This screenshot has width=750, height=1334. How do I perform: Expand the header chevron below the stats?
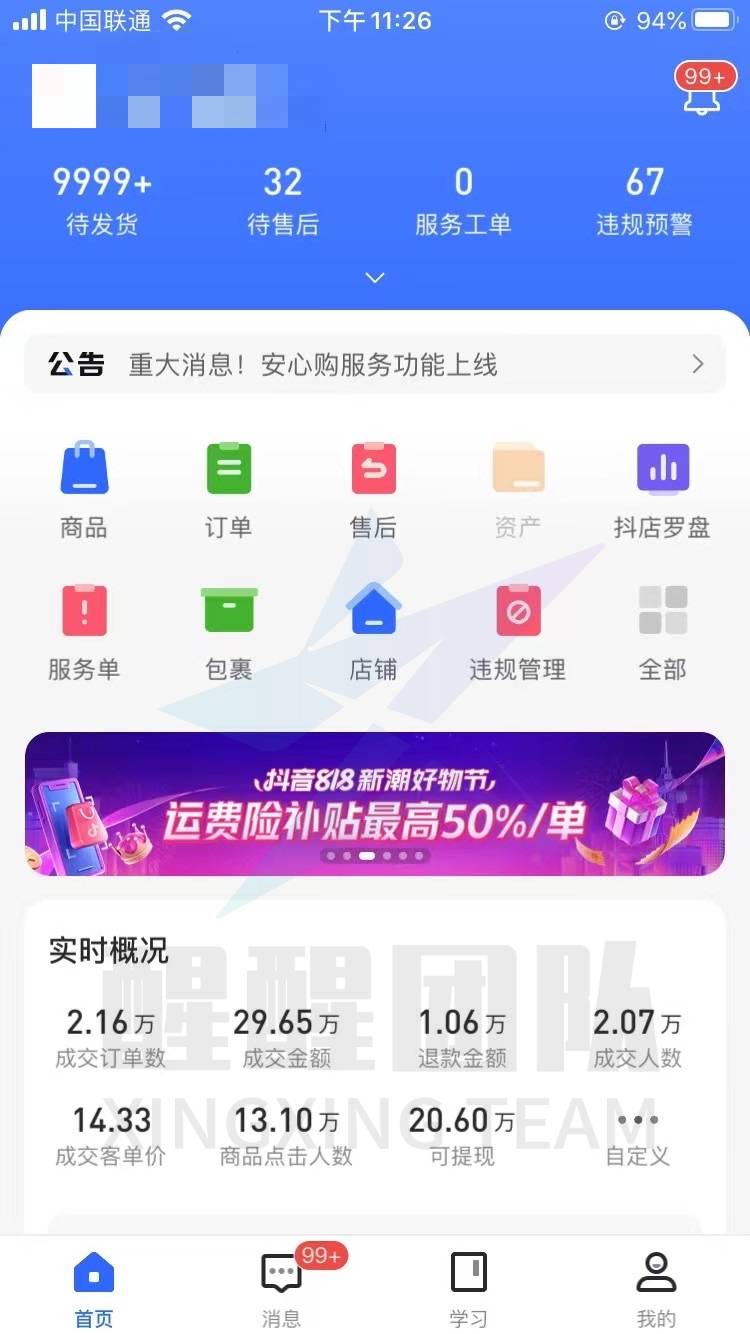(375, 277)
